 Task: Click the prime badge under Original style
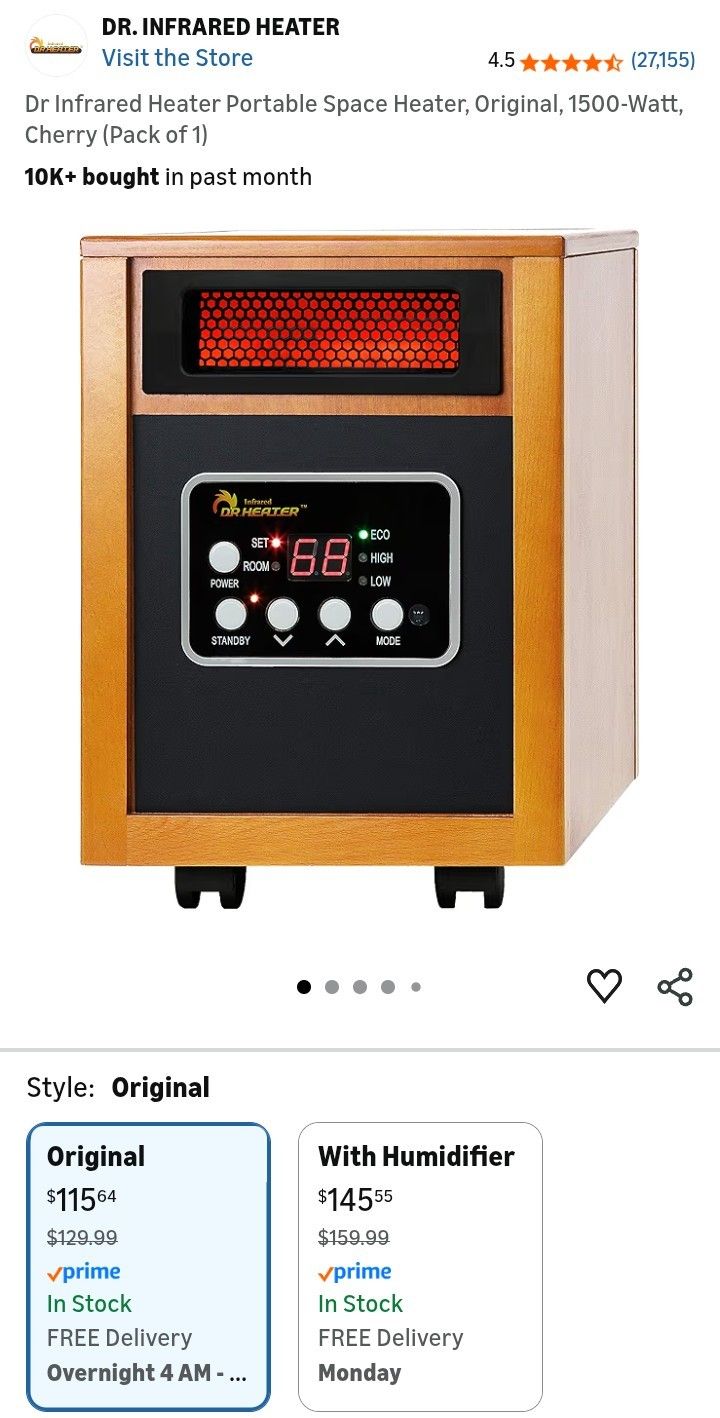(85, 1271)
